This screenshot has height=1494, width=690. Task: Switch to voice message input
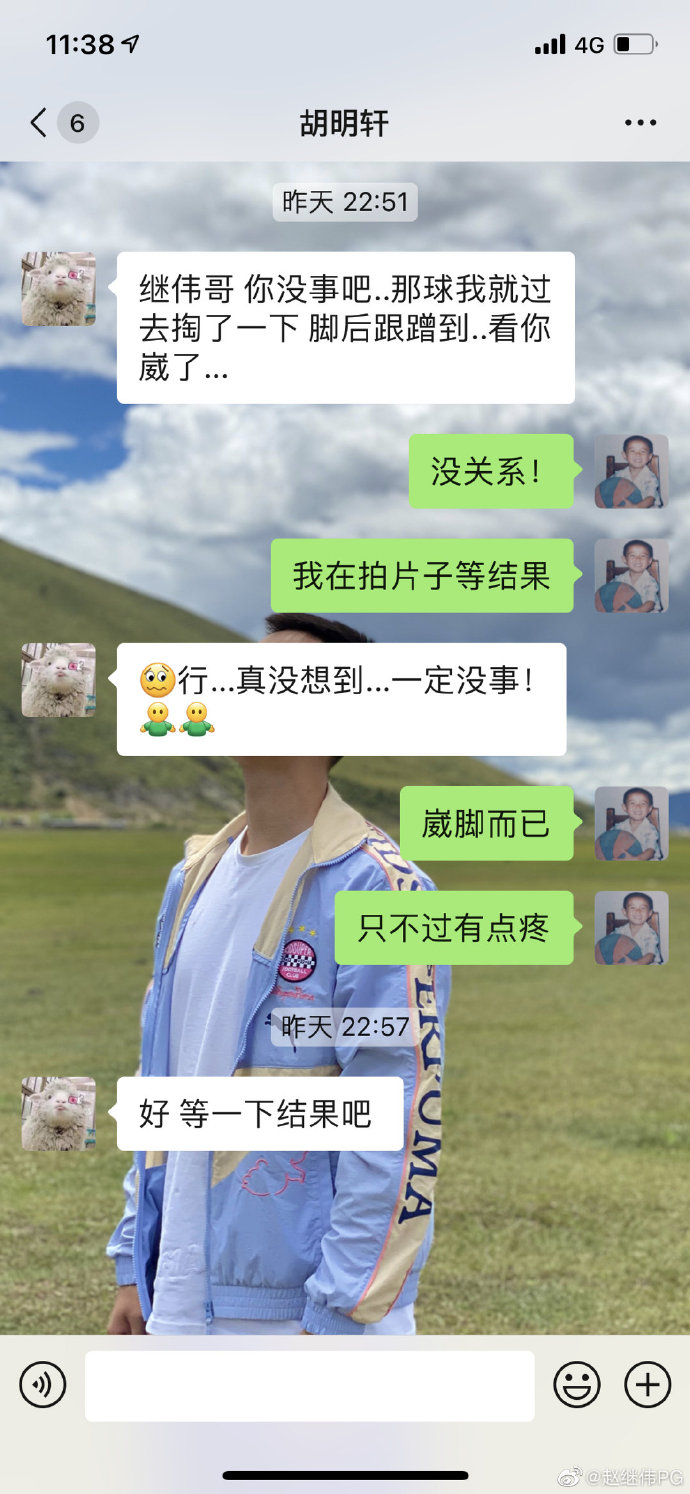coord(43,1385)
